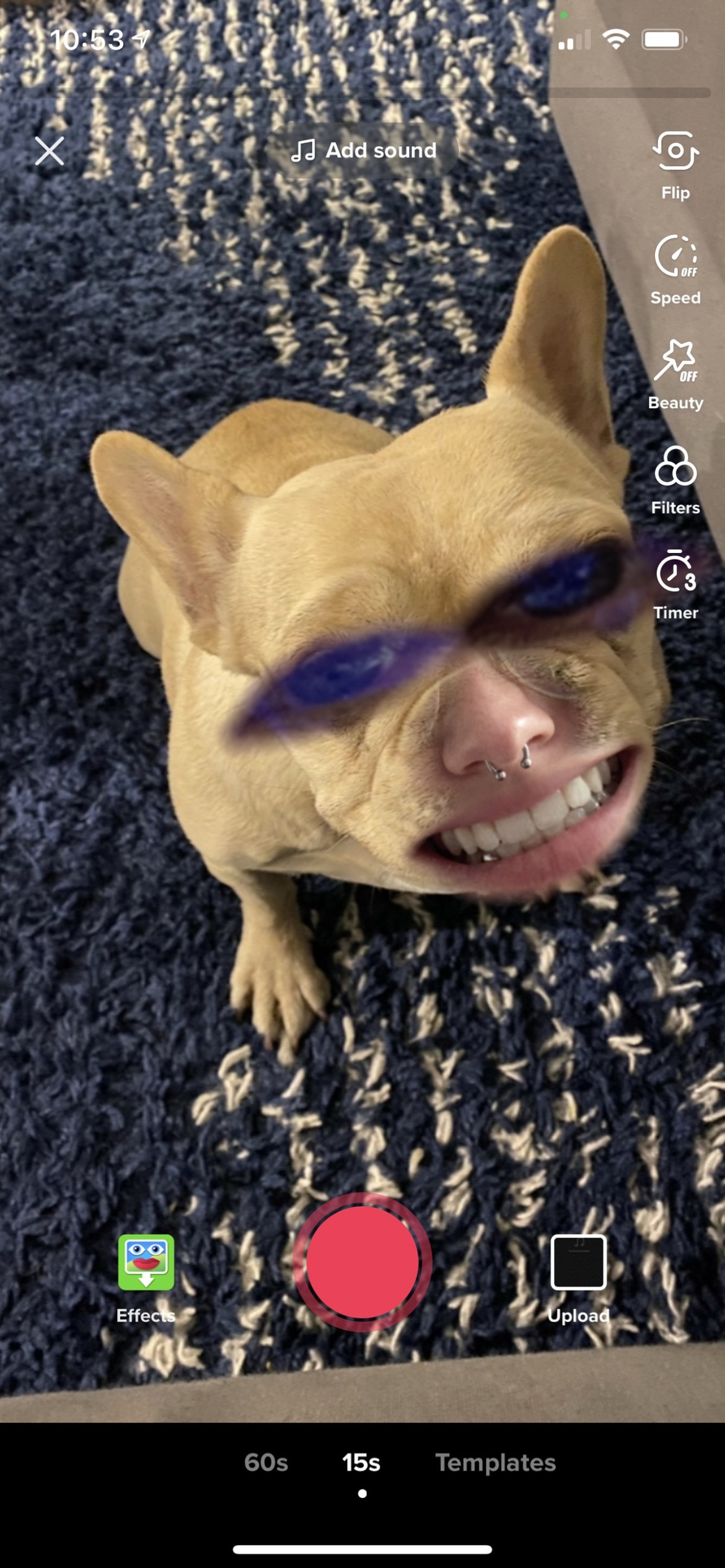The height and width of the screenshot is (1568, 725).
Task: Close the camera screen with the X
Action: pos(50,150)
